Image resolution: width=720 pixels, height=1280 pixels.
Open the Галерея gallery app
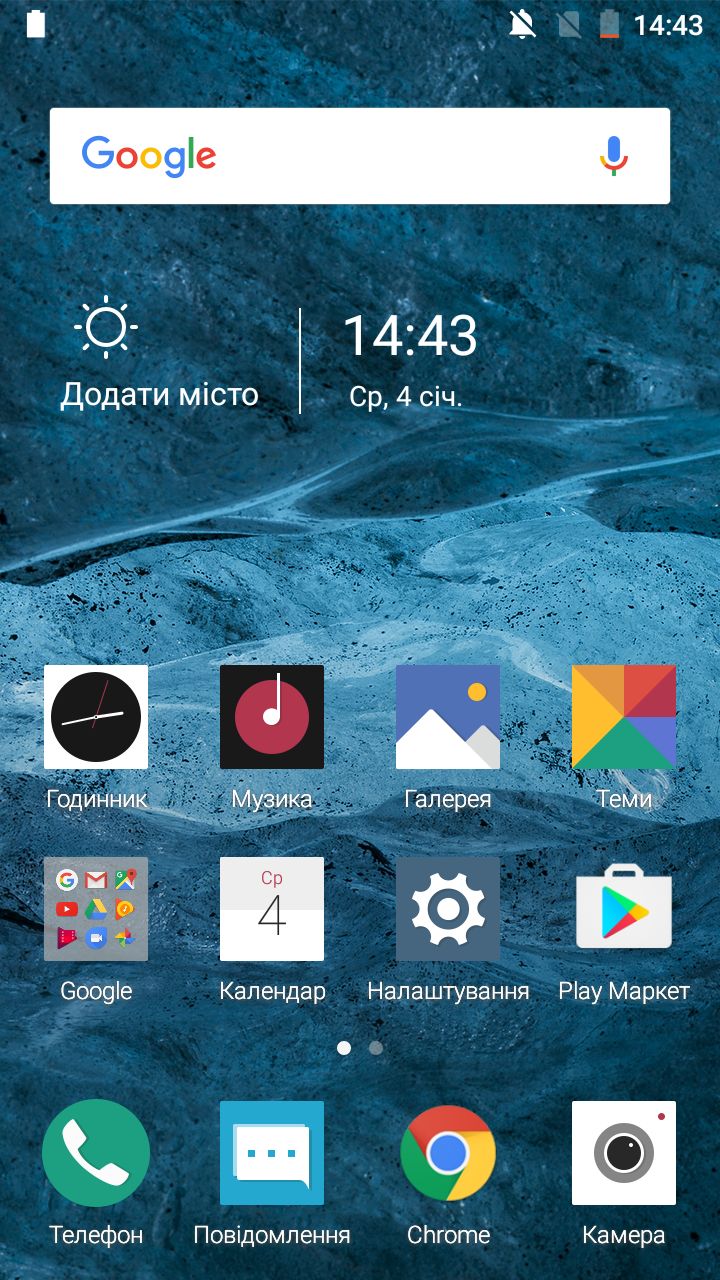click(448, 717)
